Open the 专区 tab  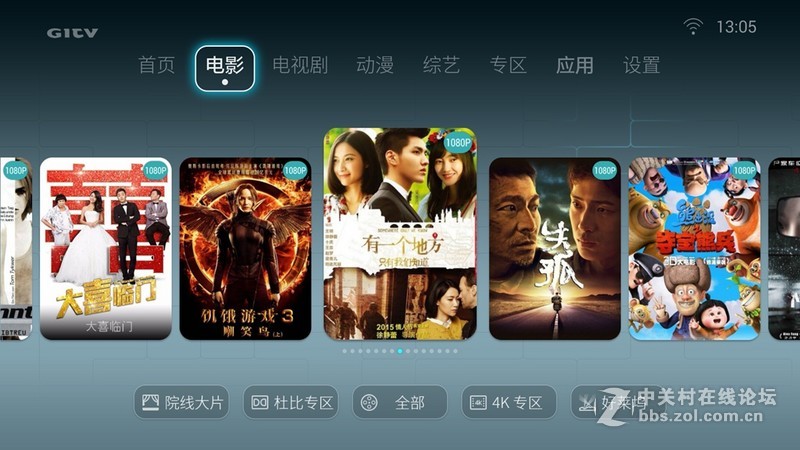coord(508,66)
